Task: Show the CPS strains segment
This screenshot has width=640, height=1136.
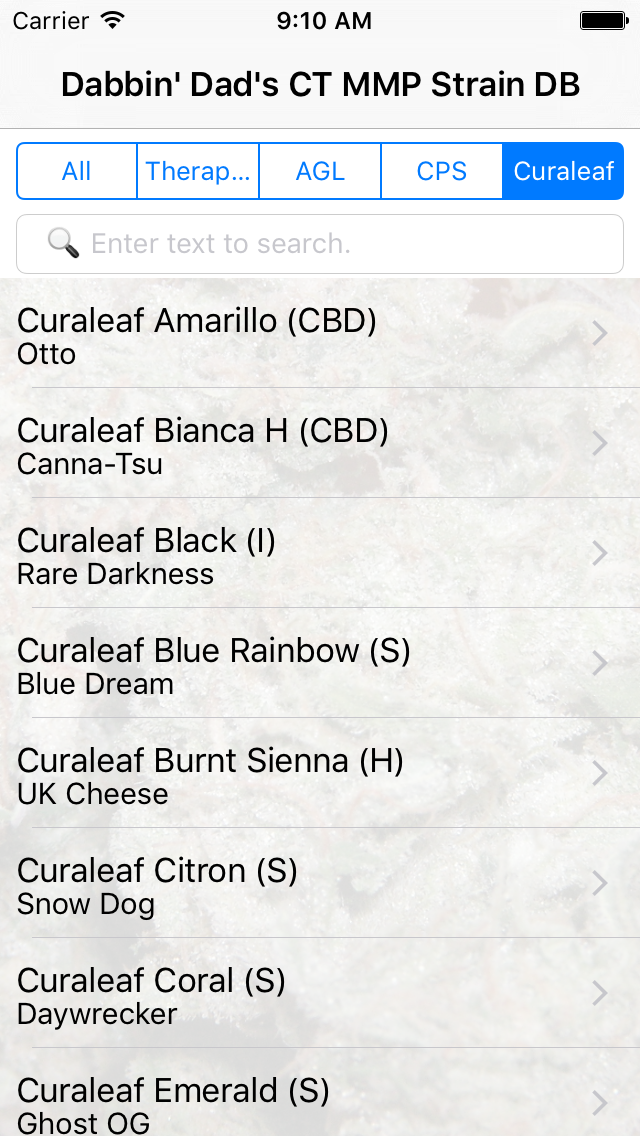Action: (x=441, y=171)
